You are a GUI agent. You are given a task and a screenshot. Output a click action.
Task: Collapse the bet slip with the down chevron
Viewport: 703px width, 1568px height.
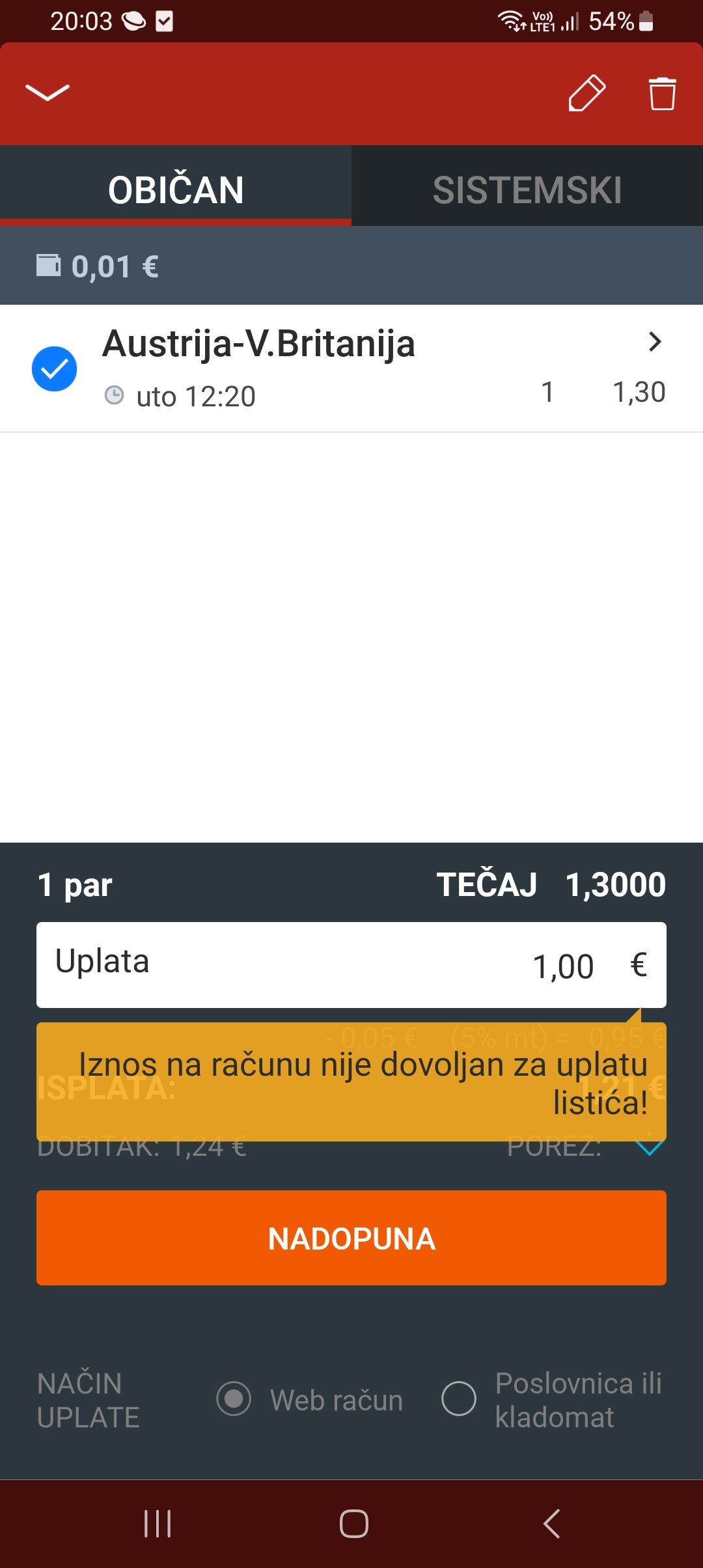(48, 93)
